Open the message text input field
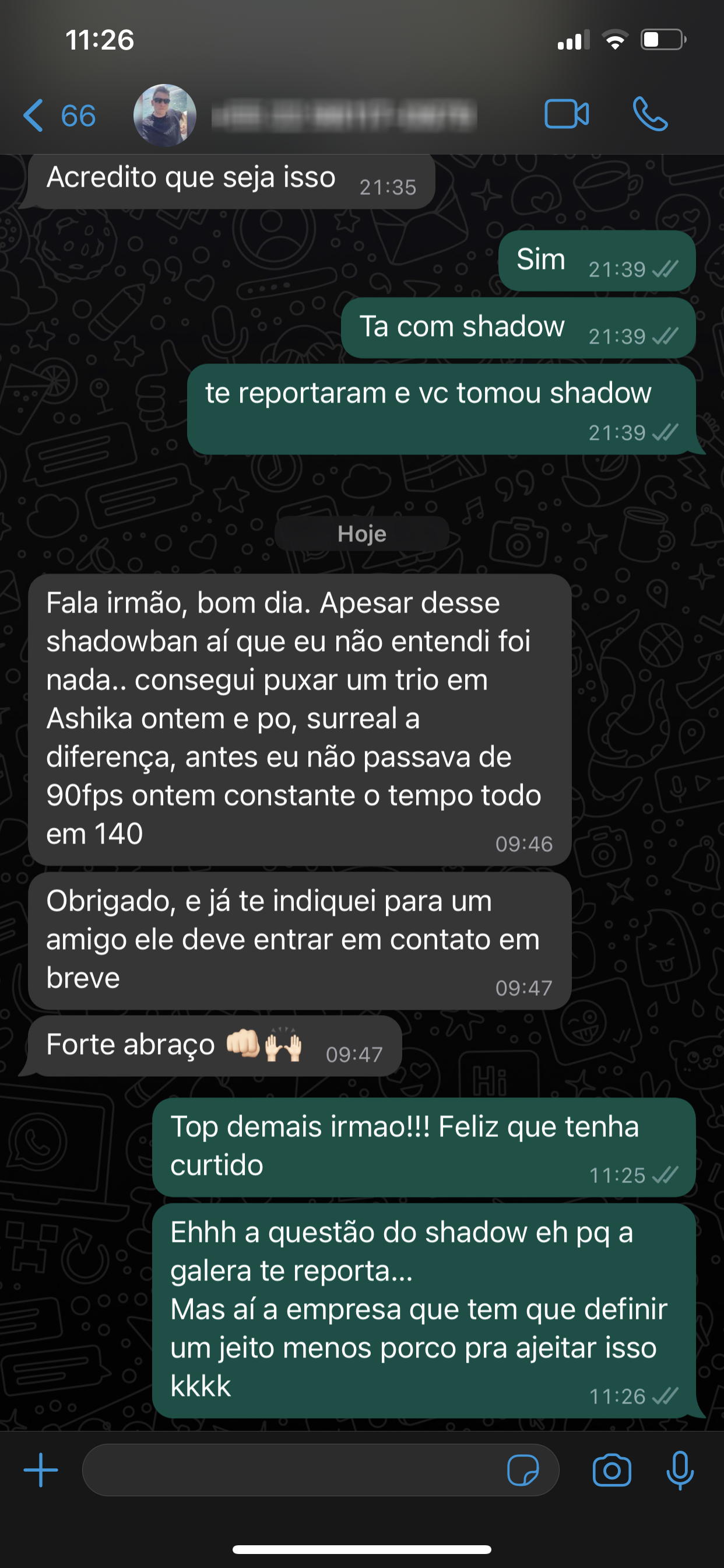Image resolution: width=724 pixels, height=1568 pixels. [304, 1470]
